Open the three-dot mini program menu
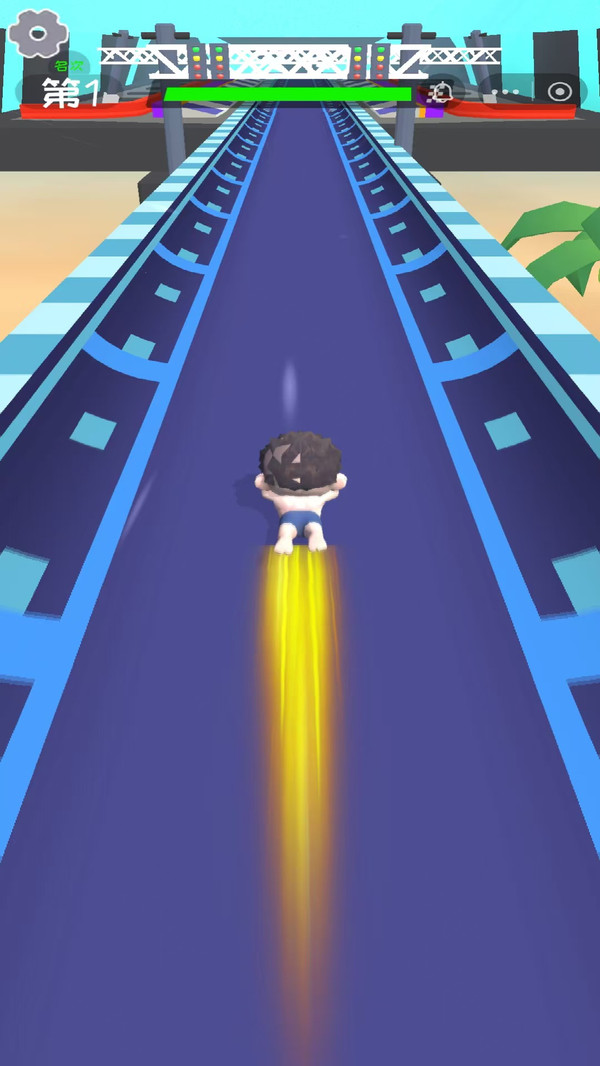Screen dimensions: 600x1066 (x=505, y=92)
